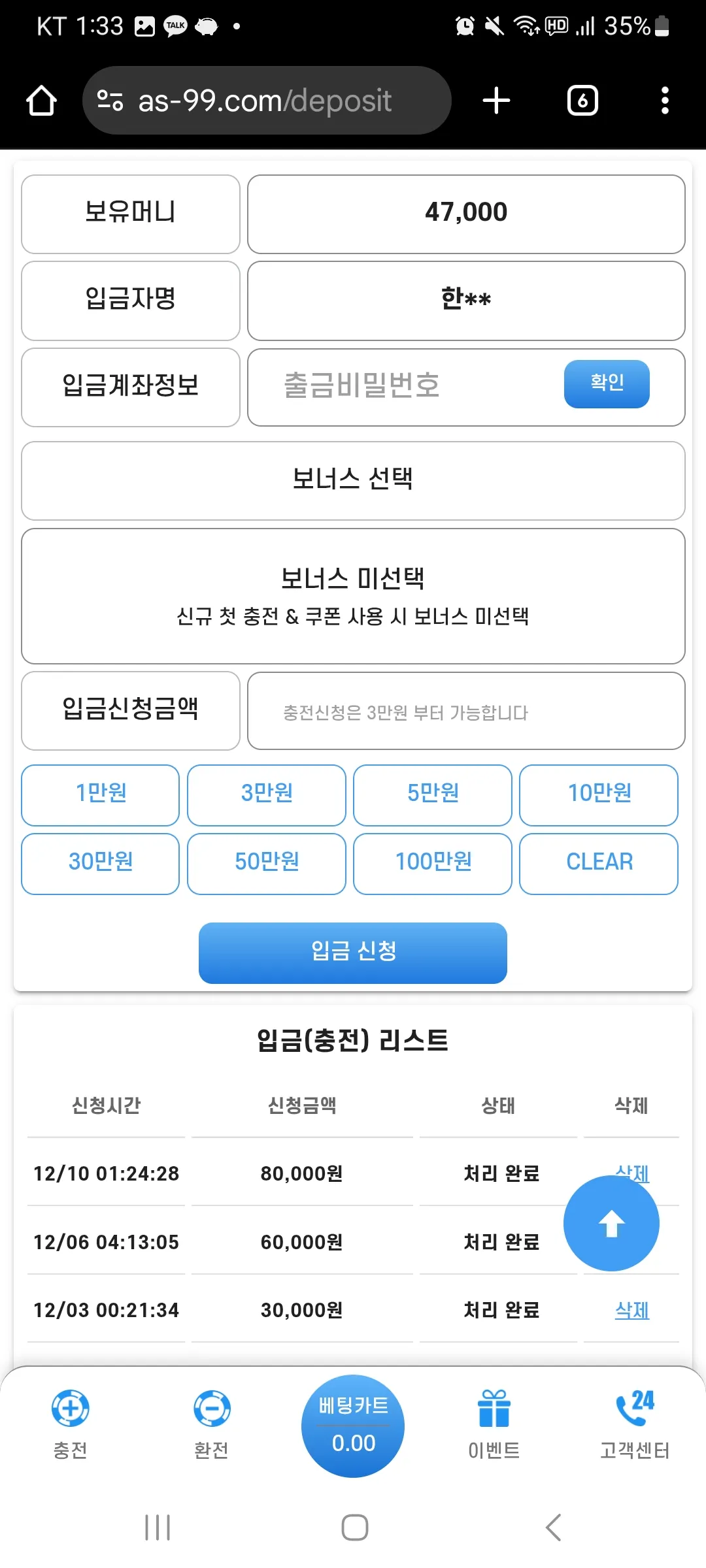Select the 30만원 amount button
This screenshot has width=706, height=1568.
pos(101,864)
